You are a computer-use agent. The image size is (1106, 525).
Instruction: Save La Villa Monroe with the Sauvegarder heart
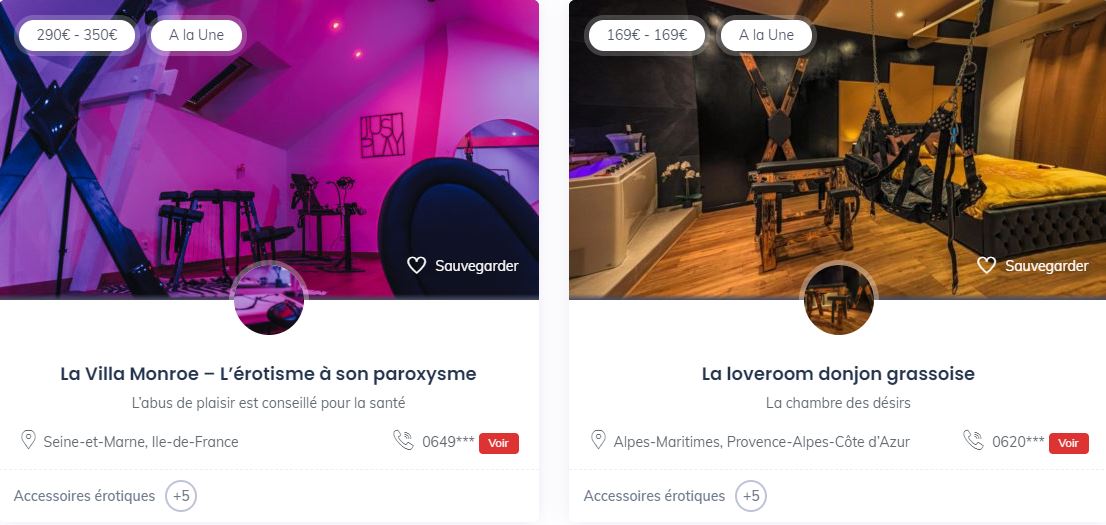[463, 265]
